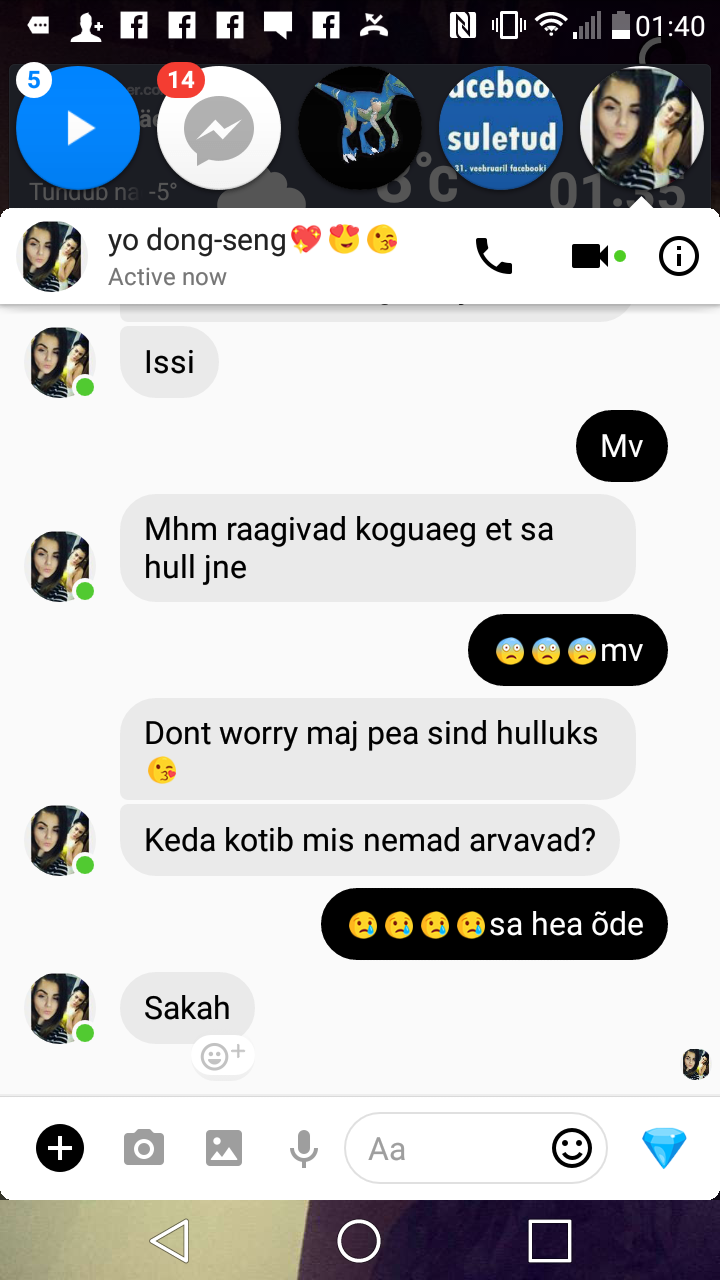Open the dinosaur picture chat head
Viewport: 720px width, 1280px height.
coord(360,128)
